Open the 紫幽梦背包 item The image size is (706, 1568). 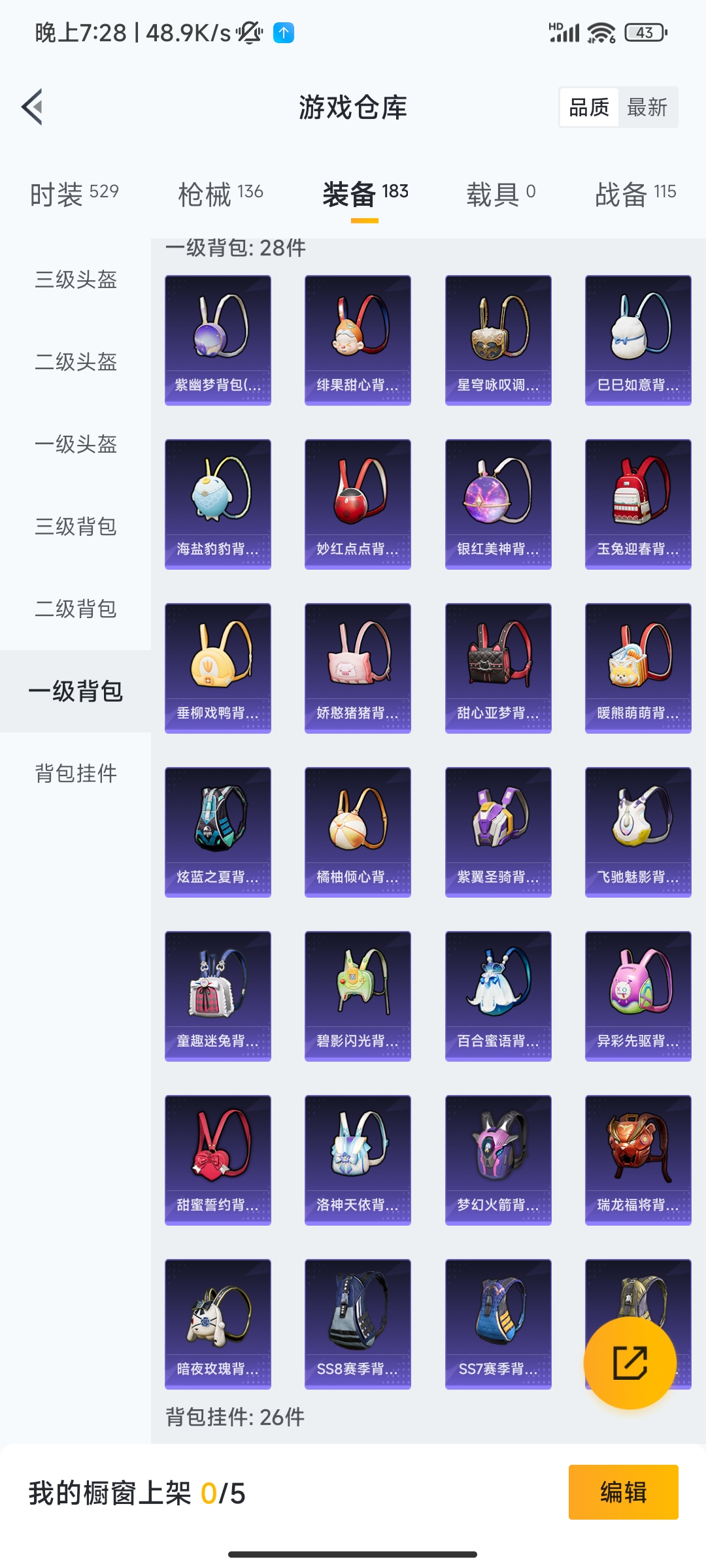[218, 340]
